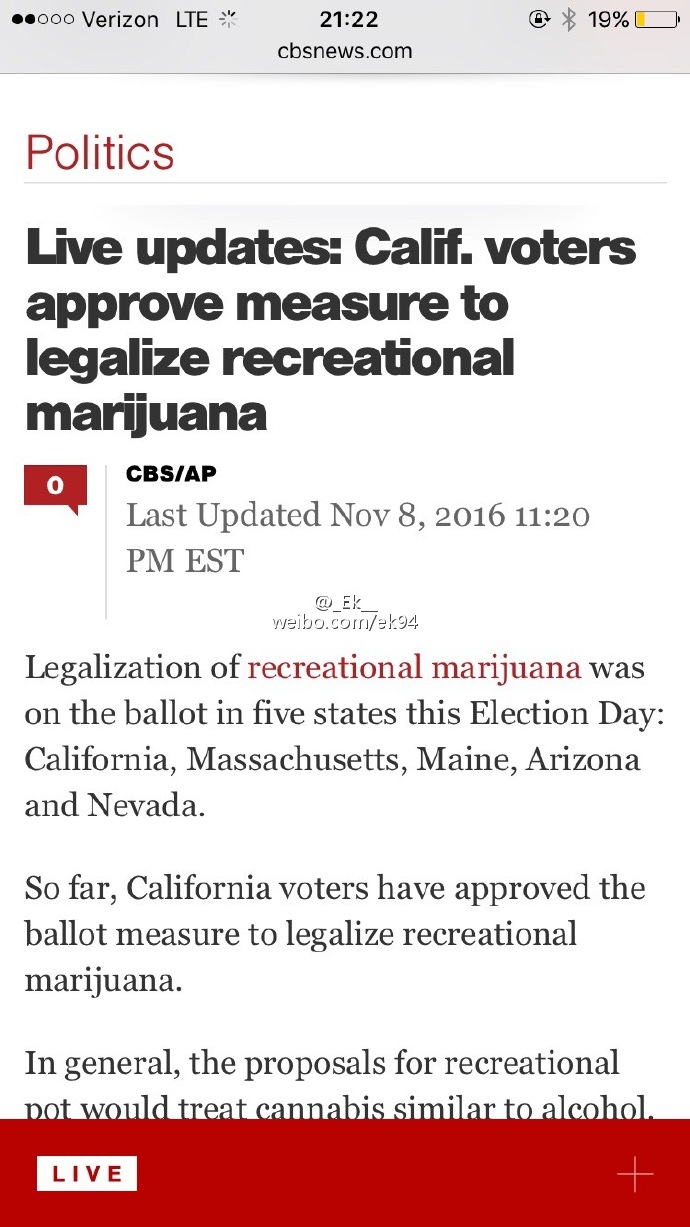Tap the cbsnews.com address bar
Viewport: 690px width, 1227px height.
pos(344,51)
